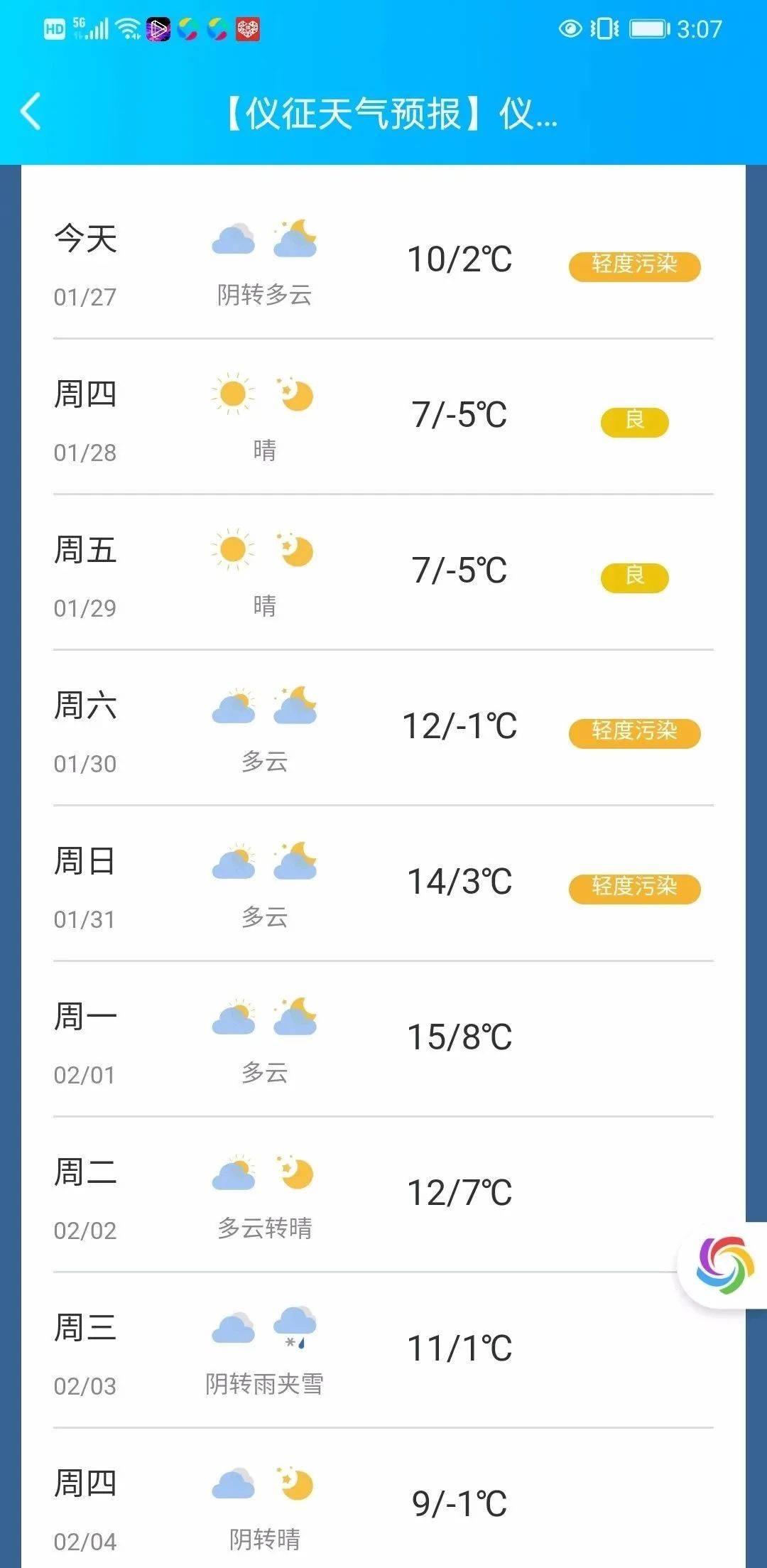Tap the 良 air quality badge for 周四

[634, 421]
